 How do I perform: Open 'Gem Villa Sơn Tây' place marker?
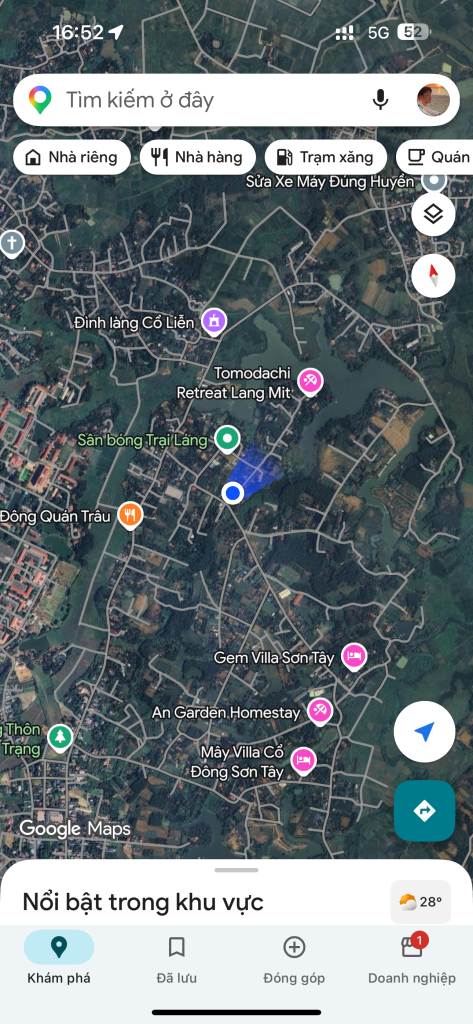point(354,658)
